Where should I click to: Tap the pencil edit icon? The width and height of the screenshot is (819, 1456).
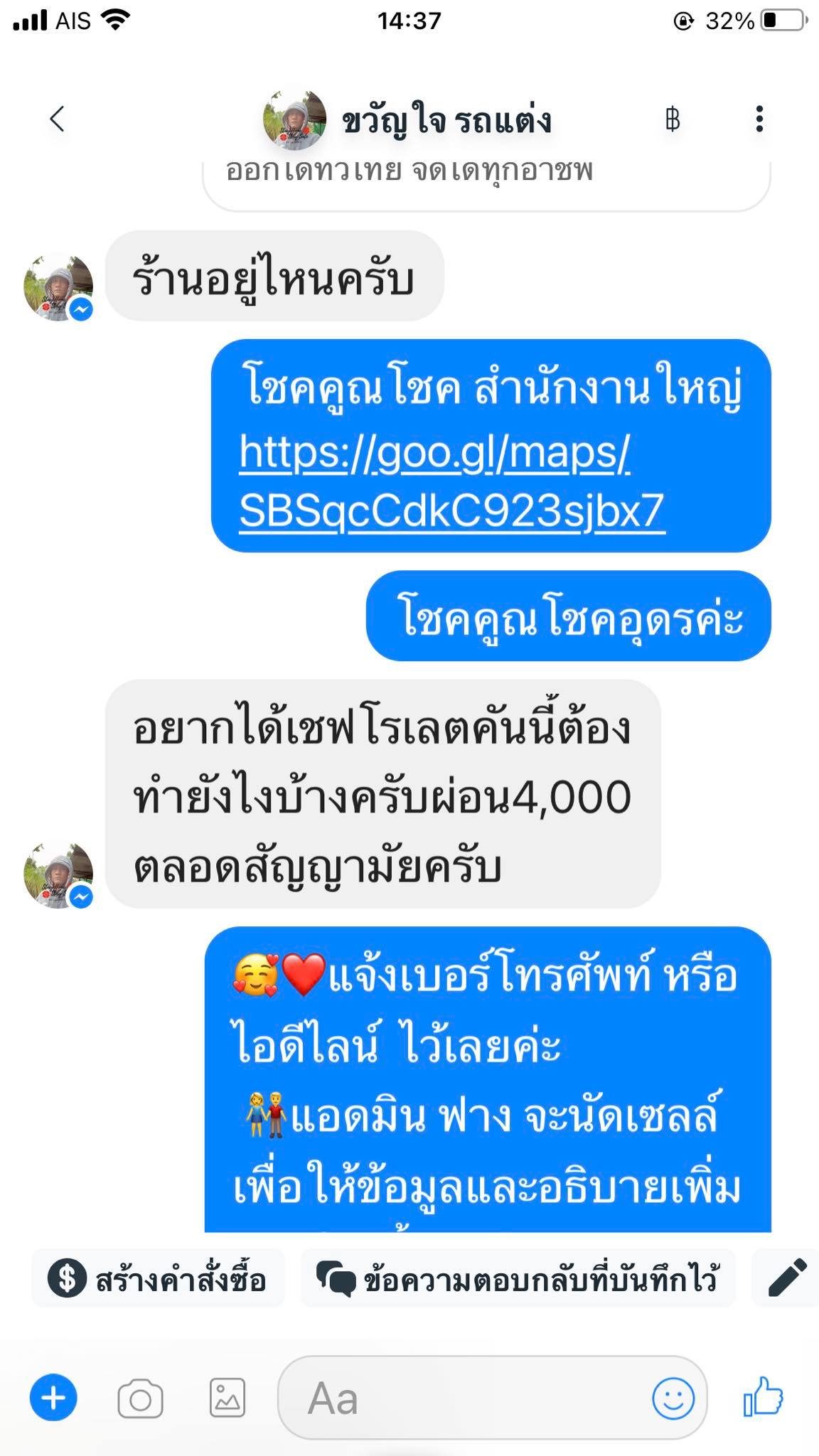coord(787,1278)
